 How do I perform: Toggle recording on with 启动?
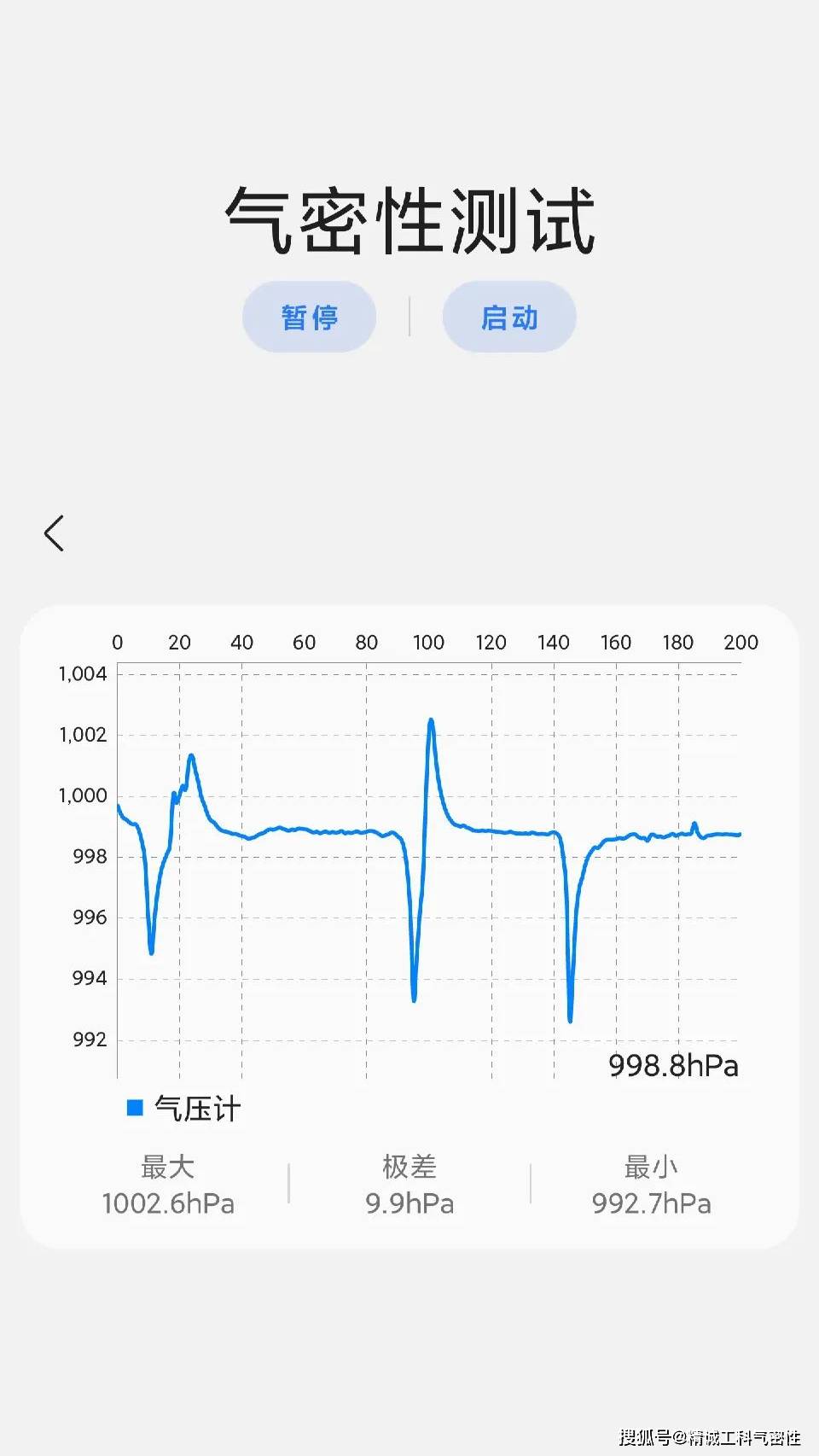pyautogui.click(x=509, y=316)
